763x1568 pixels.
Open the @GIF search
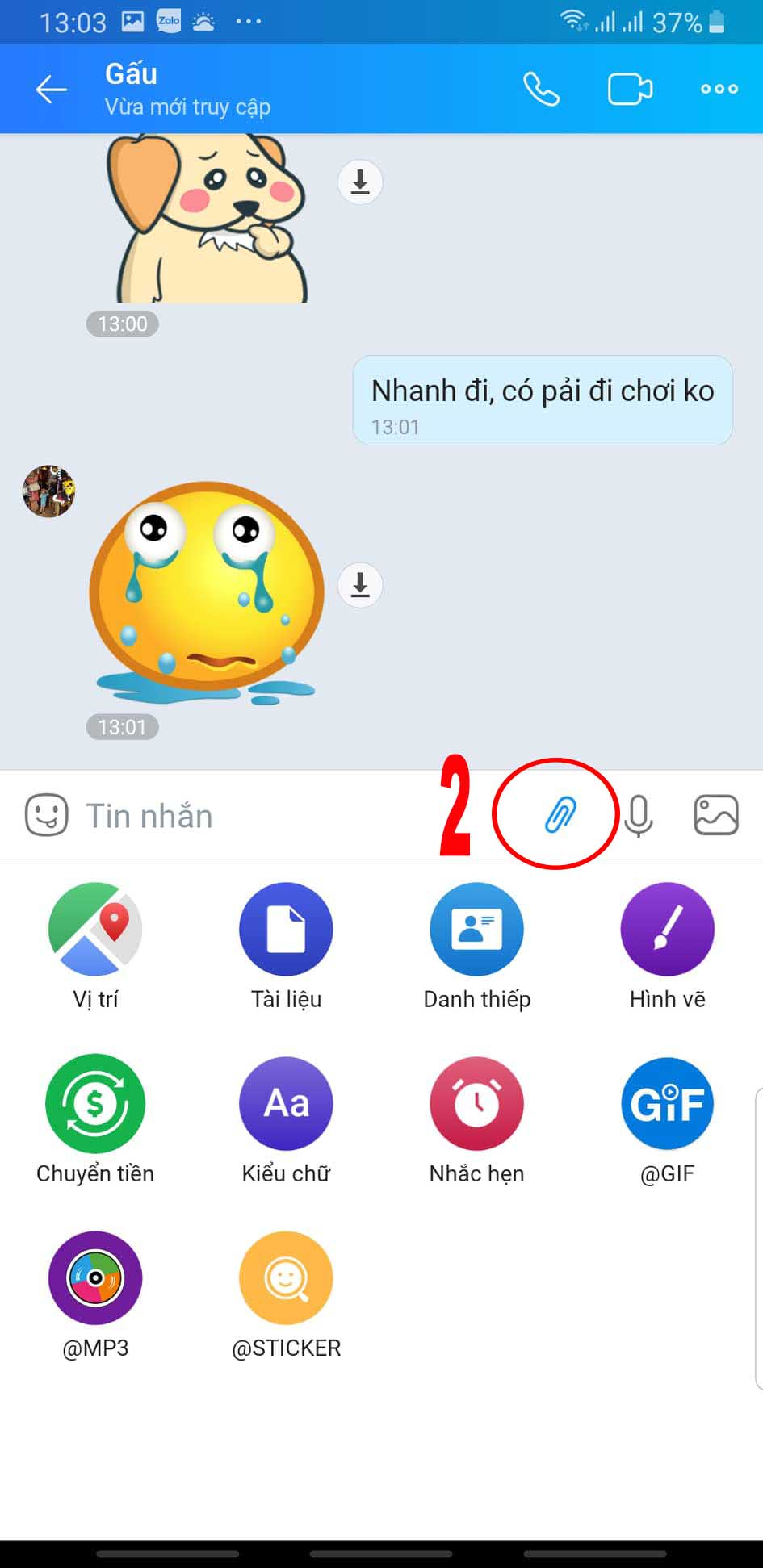667,1104
